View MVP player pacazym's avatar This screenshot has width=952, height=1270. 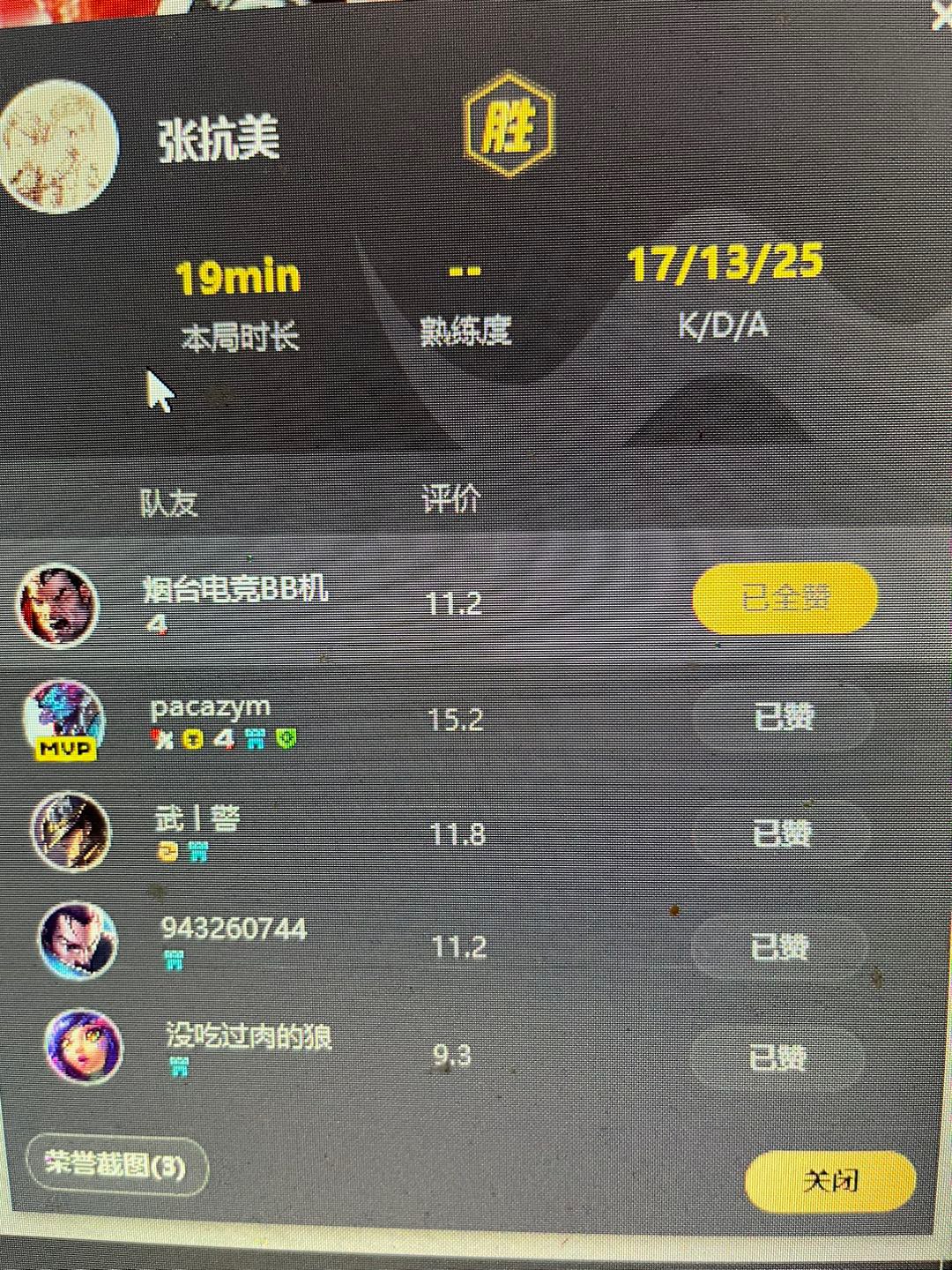[63, 719]
